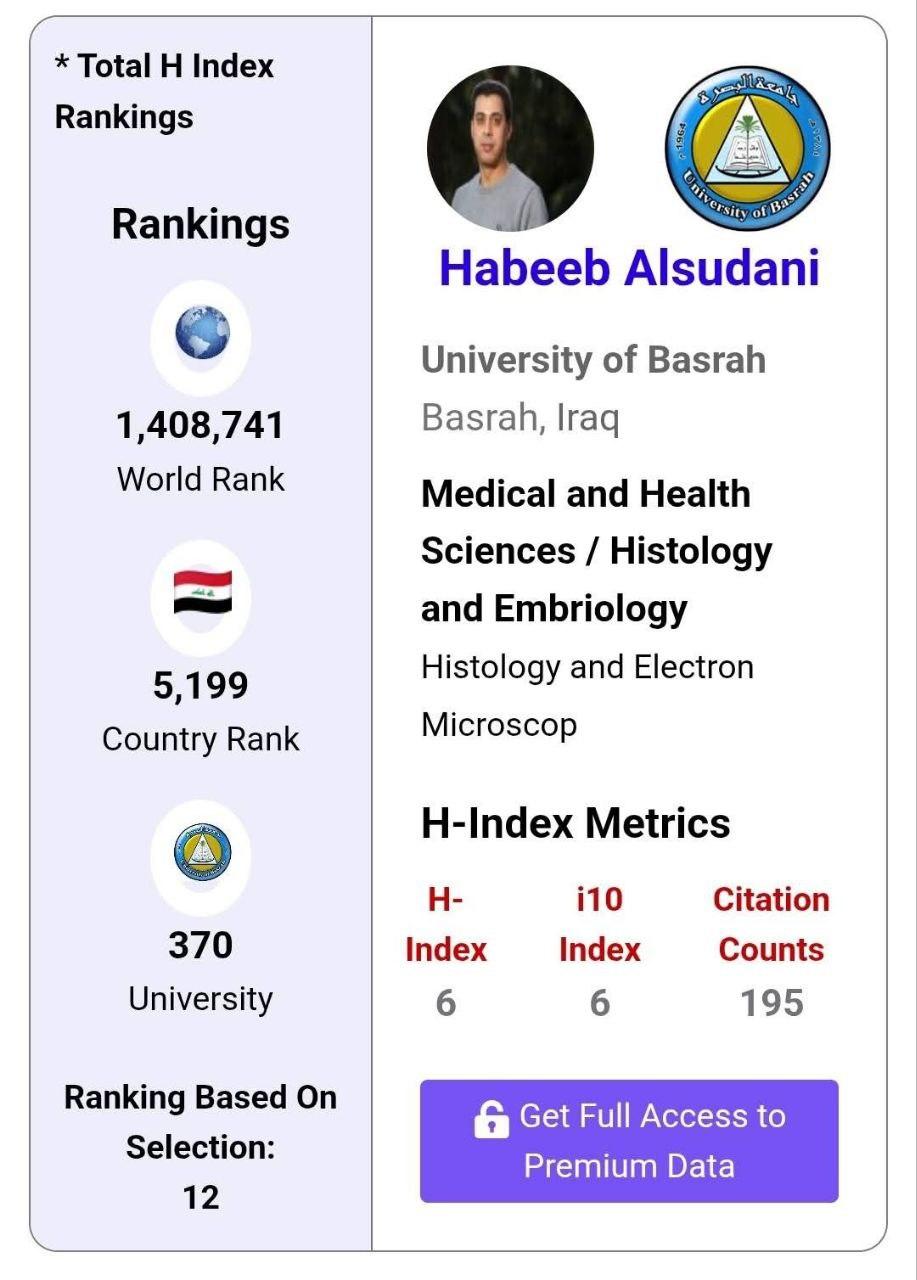Get Full Access to Premium Data

pos(629,1141)
